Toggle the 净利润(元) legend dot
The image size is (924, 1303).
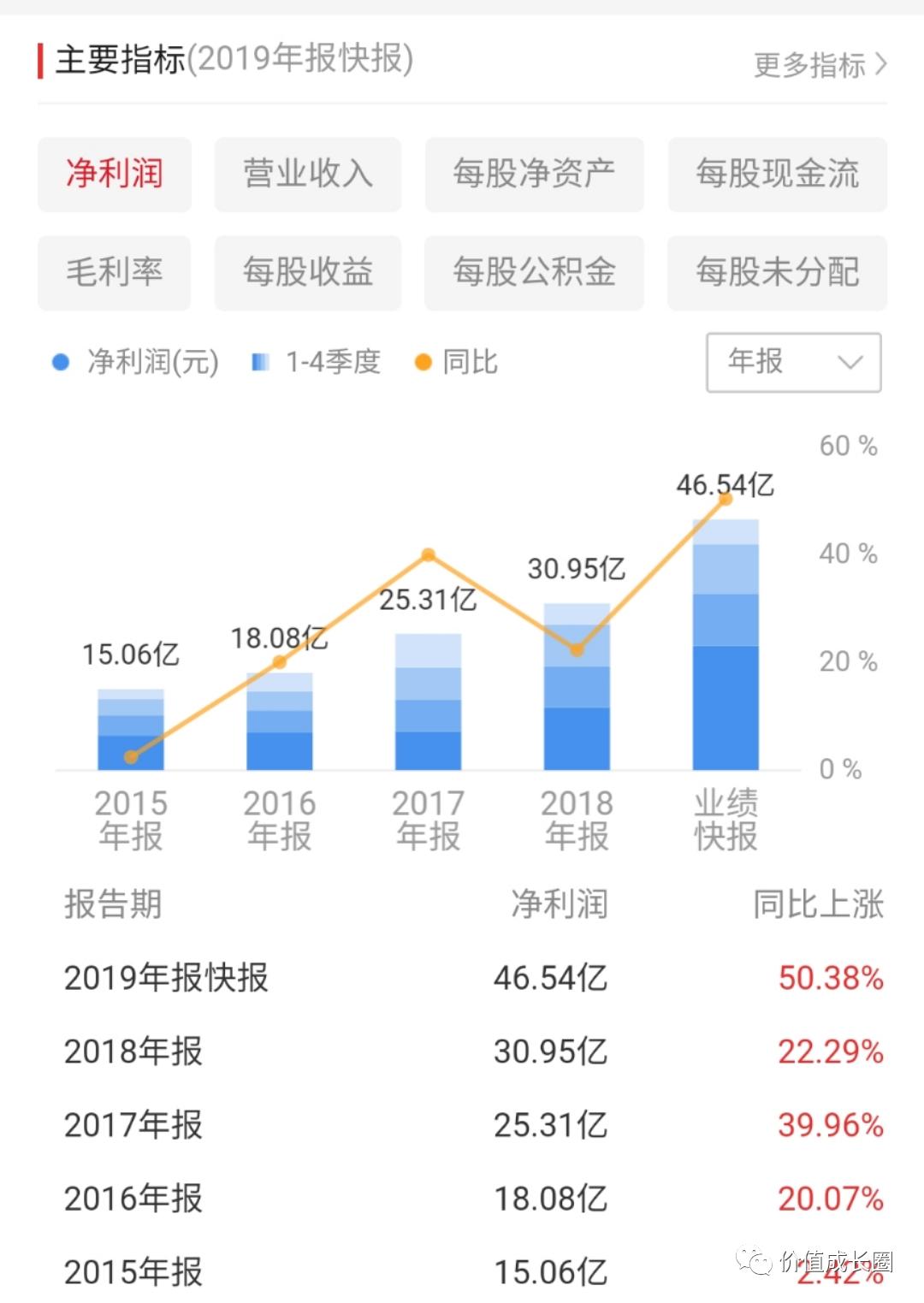pyautogui.click(x=60, y=362)
